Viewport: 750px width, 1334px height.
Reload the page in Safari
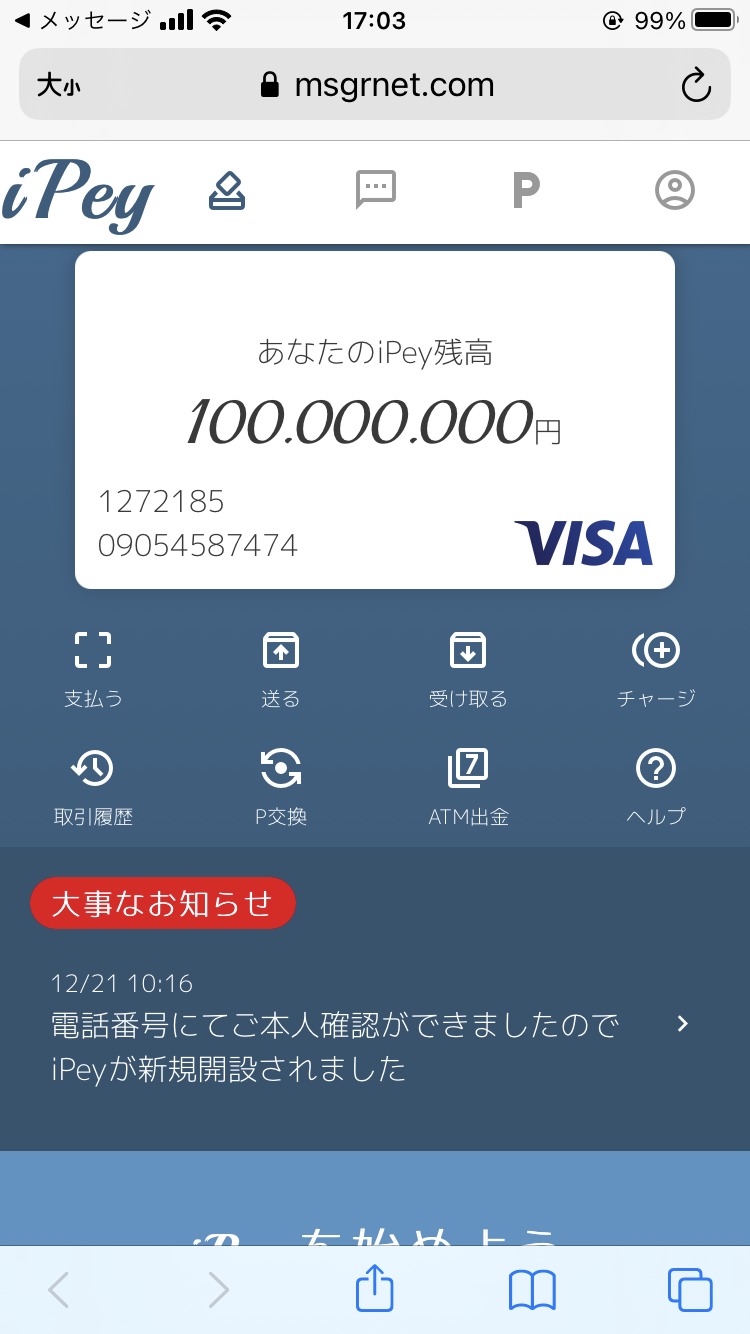coord(696,85)
